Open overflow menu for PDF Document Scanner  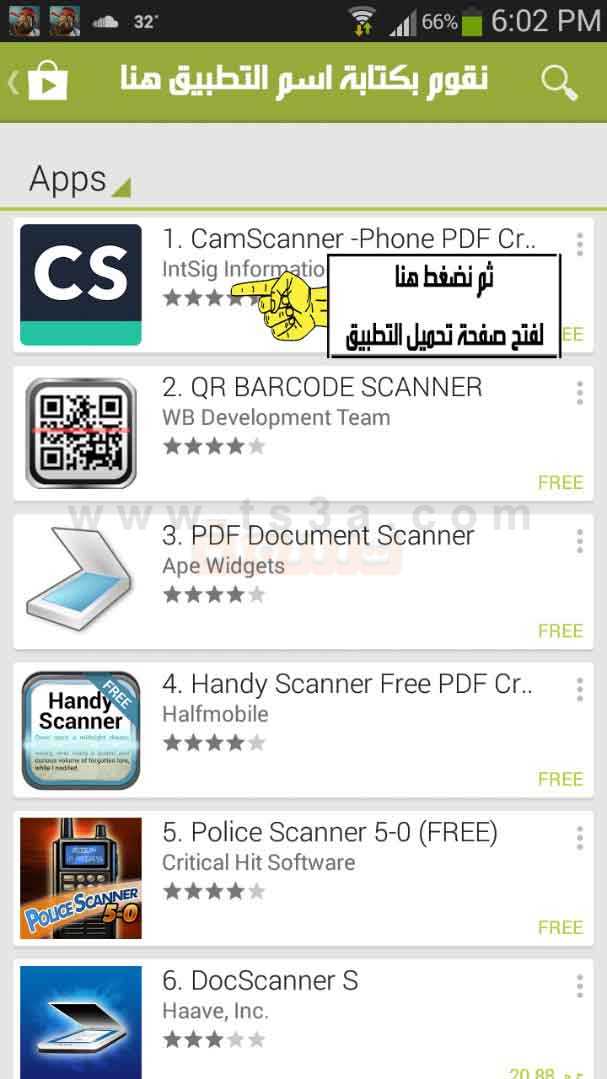point(579,542)
